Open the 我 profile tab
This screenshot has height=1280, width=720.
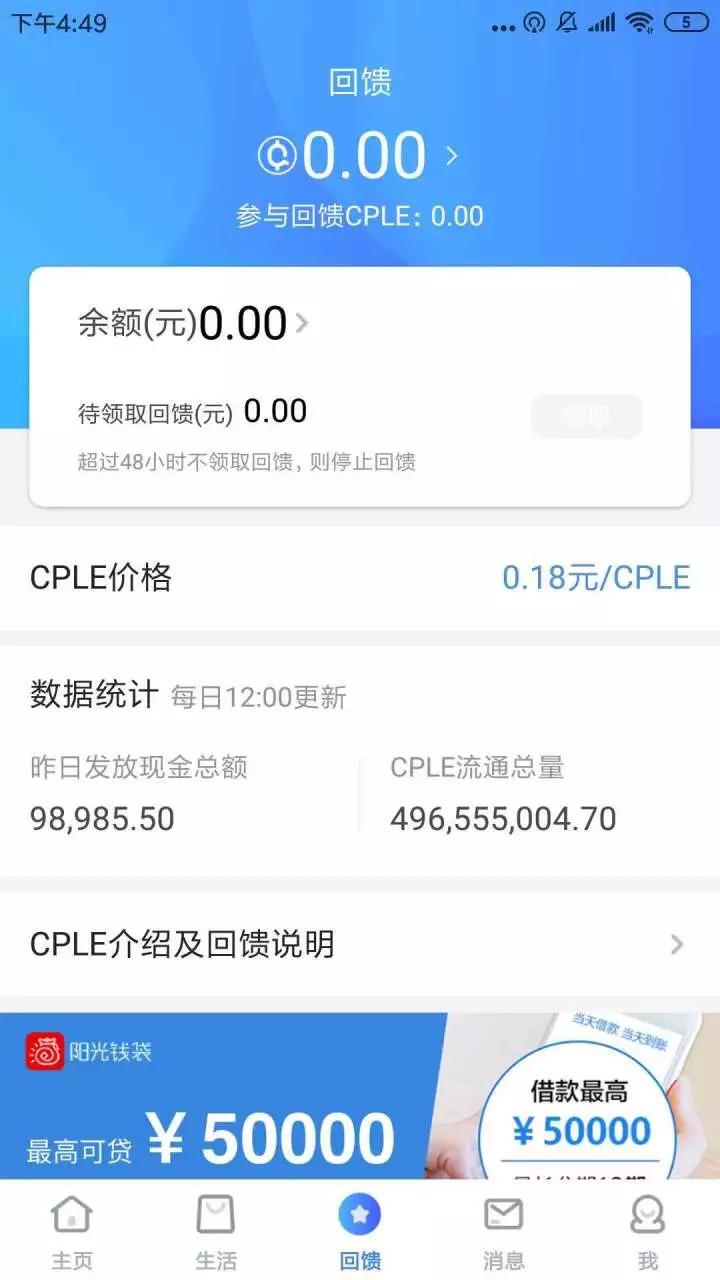click(x=648, y=1230)
